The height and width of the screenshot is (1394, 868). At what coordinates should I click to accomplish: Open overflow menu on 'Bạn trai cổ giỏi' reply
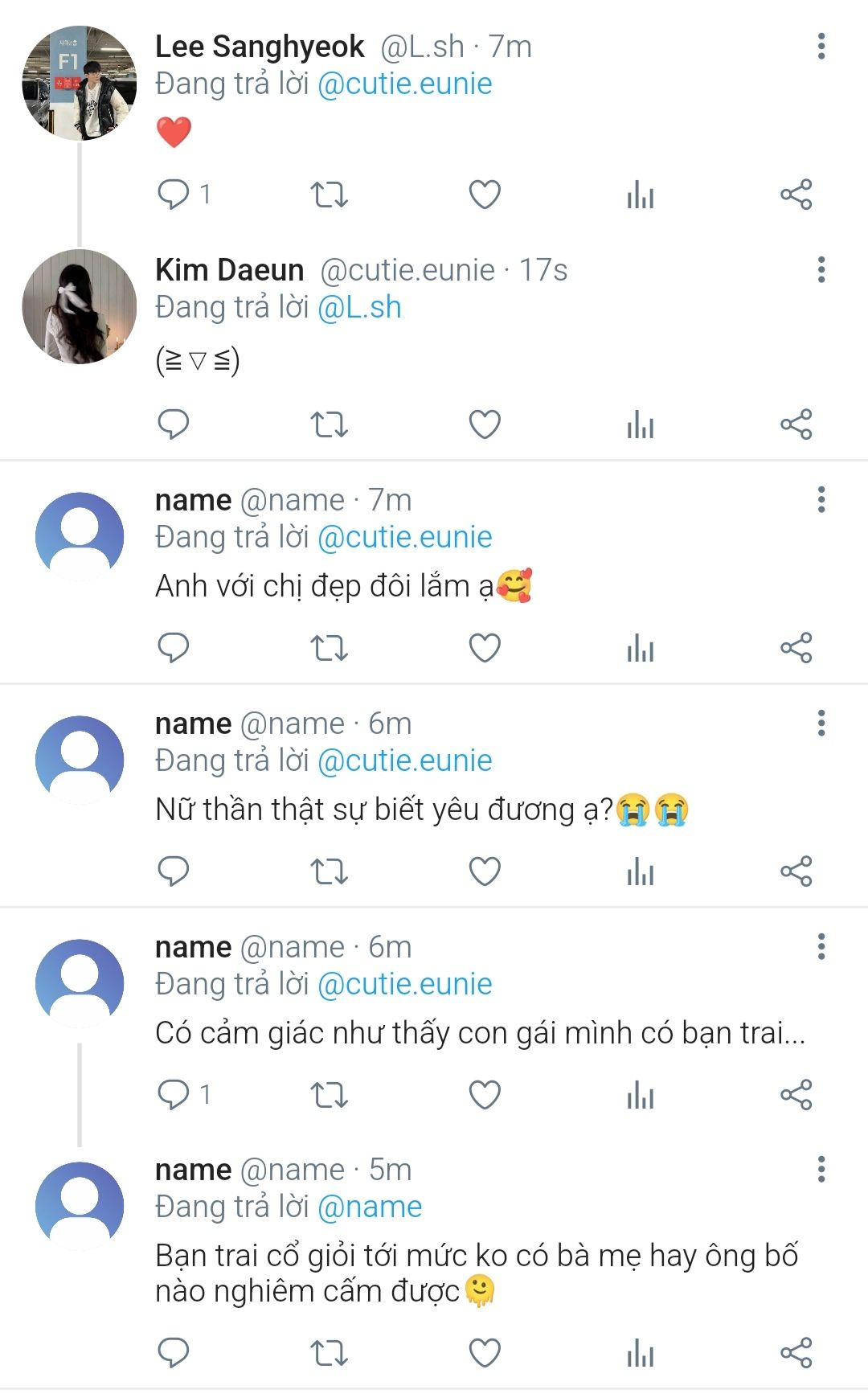(821, 1169)
